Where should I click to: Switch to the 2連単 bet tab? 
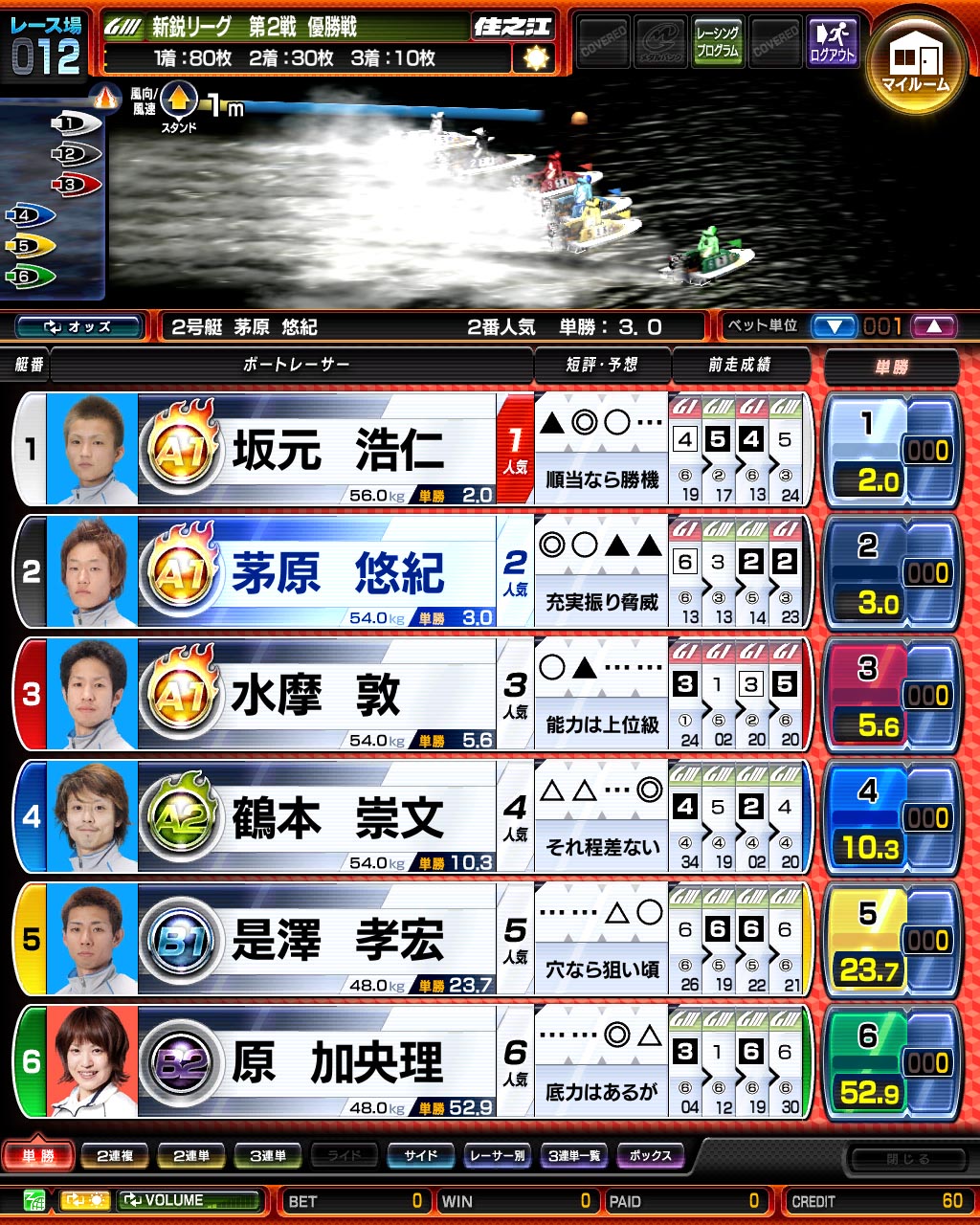[x=191, y=1155]
